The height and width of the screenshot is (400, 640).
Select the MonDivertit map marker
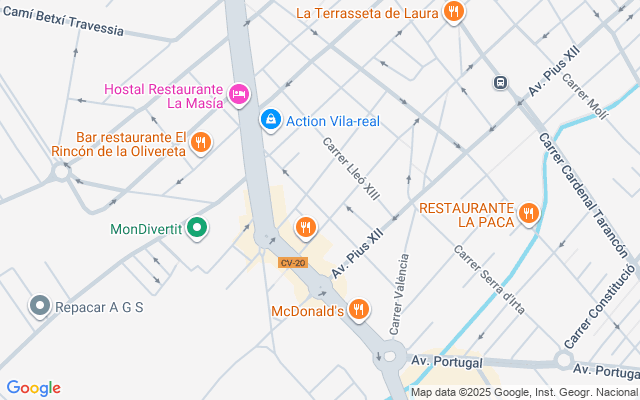[x=198, y=229]
